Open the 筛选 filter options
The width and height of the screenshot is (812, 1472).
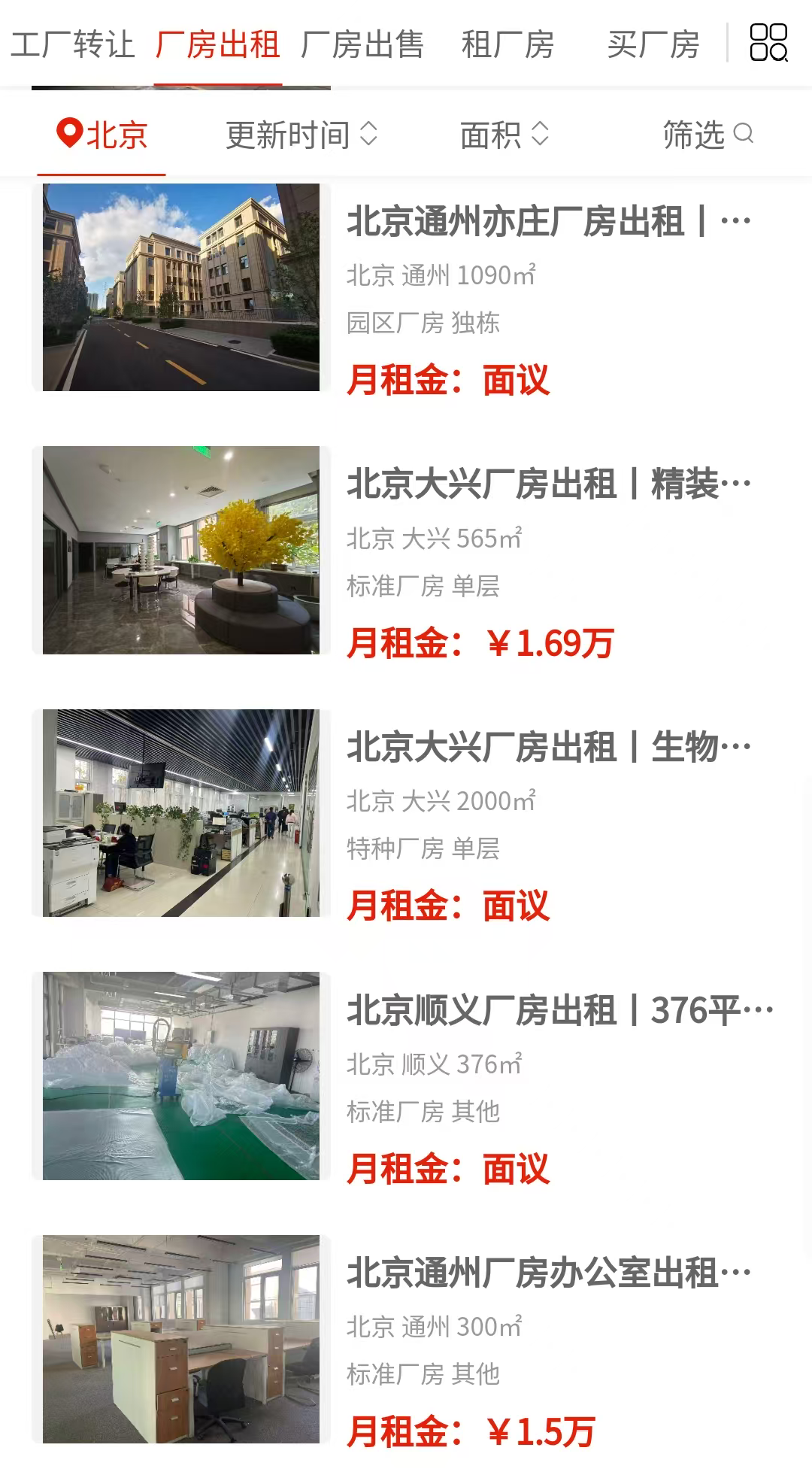pyautogui.click(x=707, y=135)
